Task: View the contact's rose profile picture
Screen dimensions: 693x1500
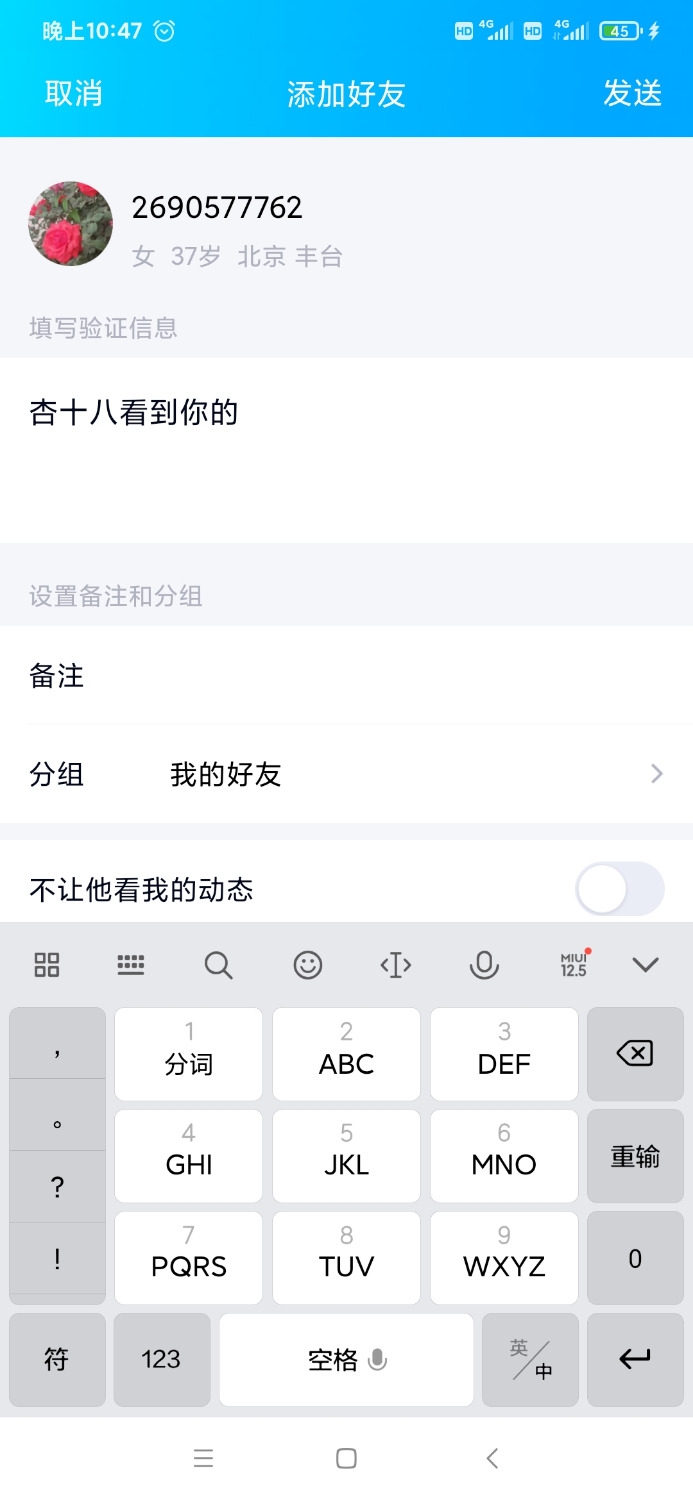Action: 70,223
